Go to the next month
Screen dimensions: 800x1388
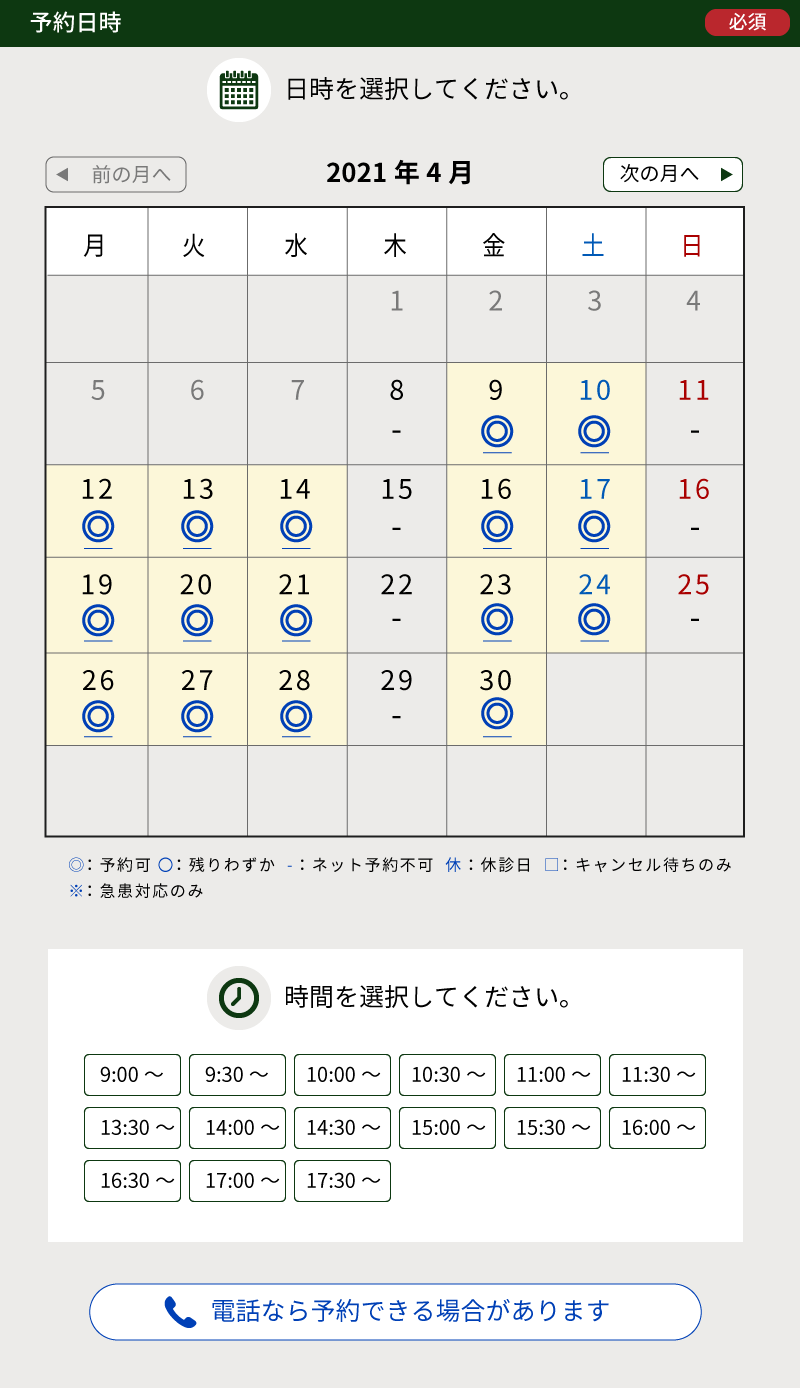[x=672, y=174]
